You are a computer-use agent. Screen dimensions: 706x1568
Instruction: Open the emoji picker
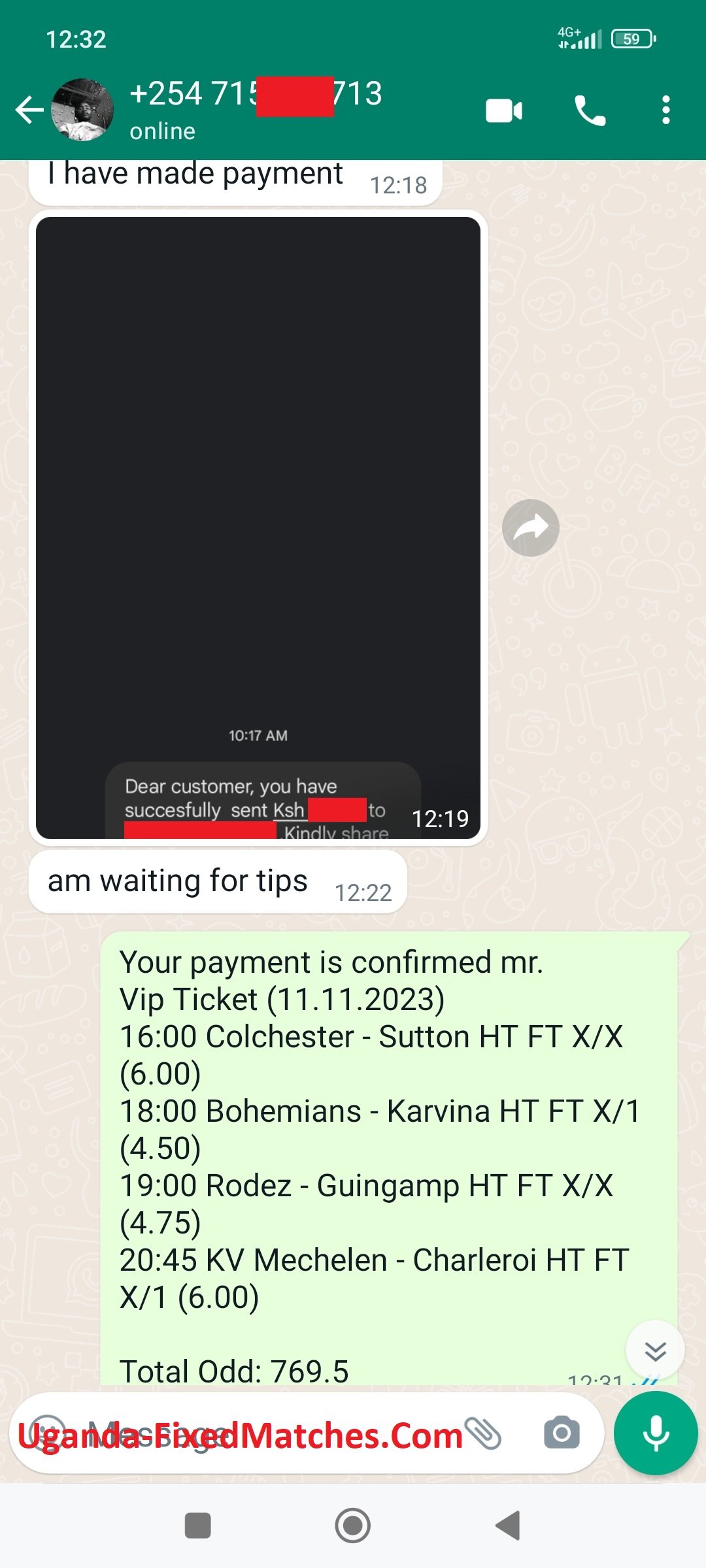(47, 1434)
